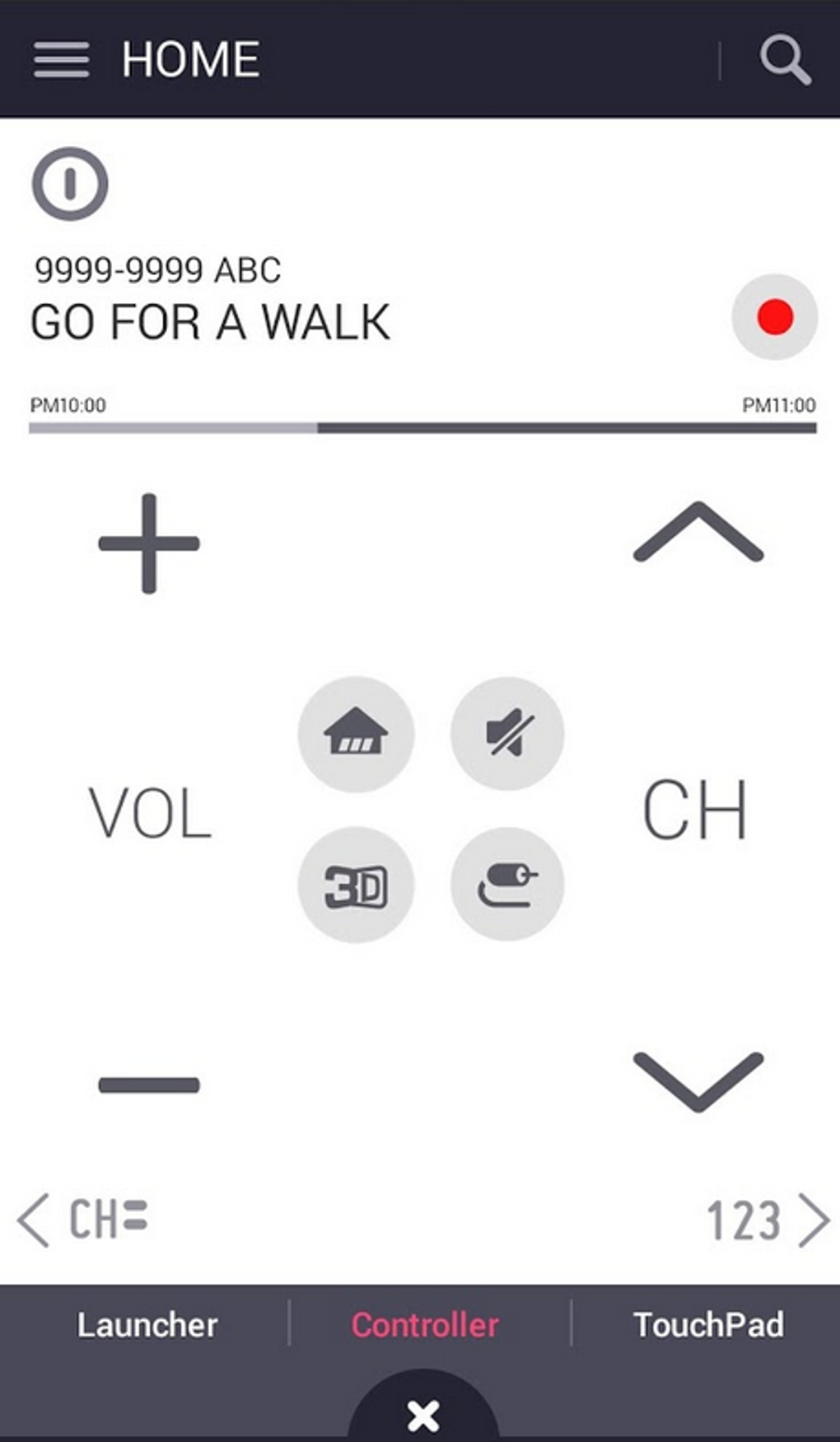
Task: Increase volume with the plus button
Action: coord(149,544)
